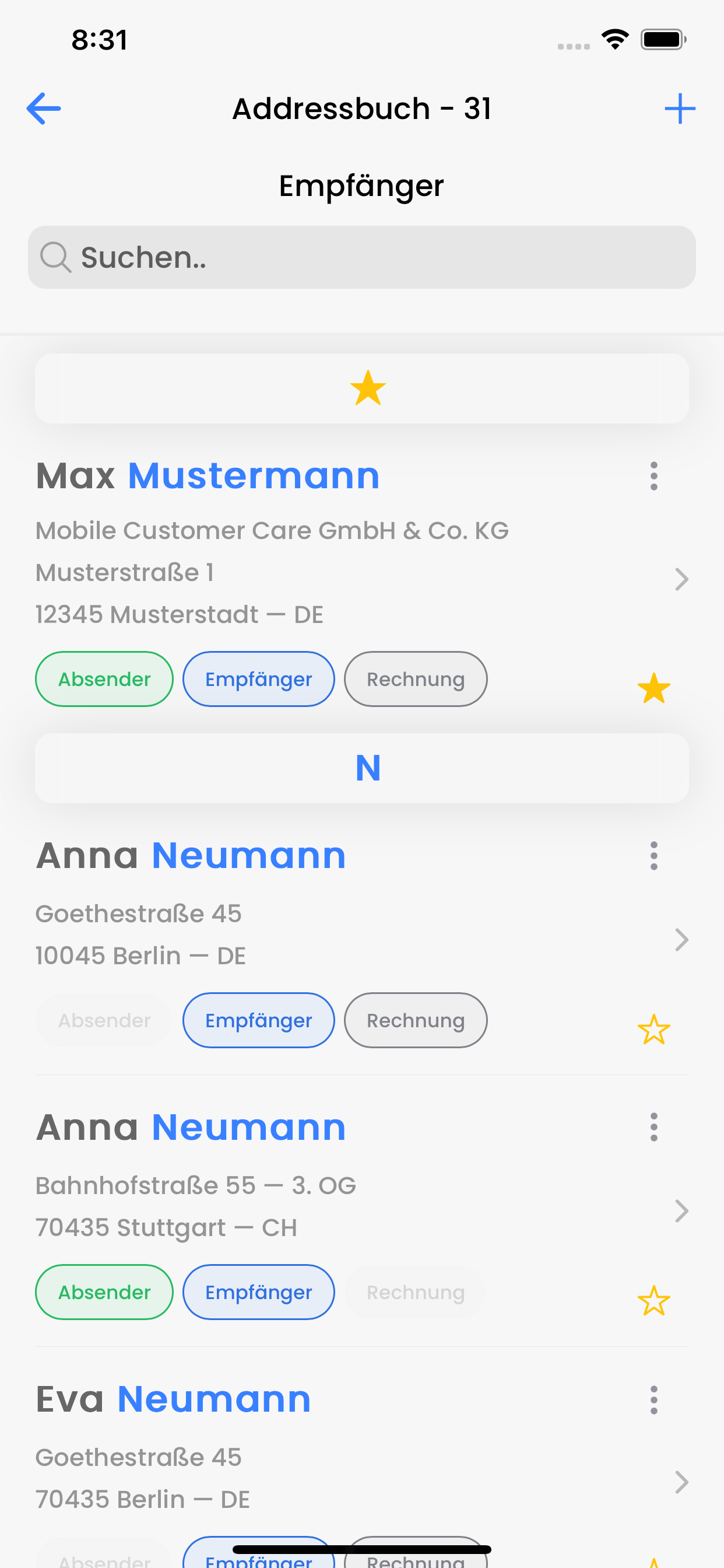Tap the back arrow to leave Addressbuch

(x=43, y=108)
